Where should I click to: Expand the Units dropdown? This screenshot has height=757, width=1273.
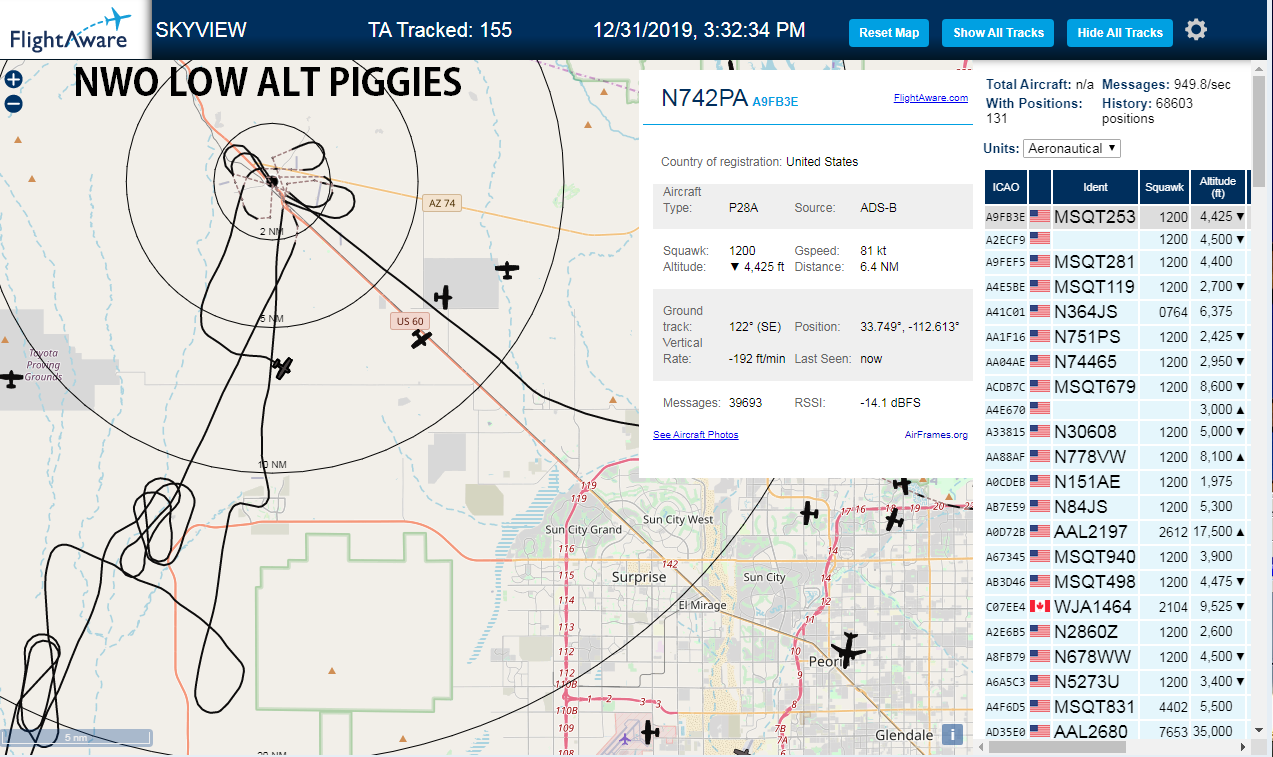point(1072,148)
